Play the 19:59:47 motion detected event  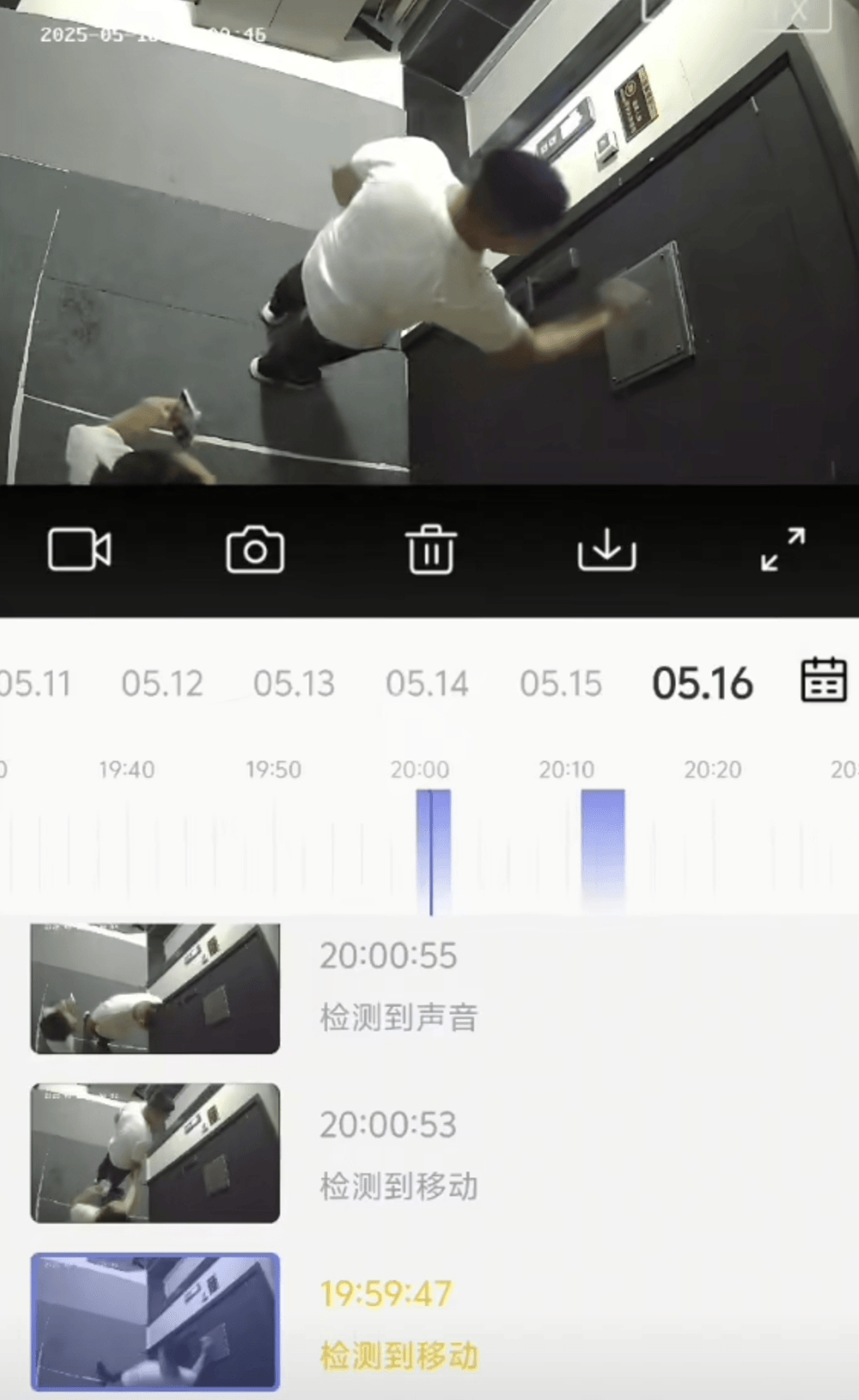coord(155,1321)
